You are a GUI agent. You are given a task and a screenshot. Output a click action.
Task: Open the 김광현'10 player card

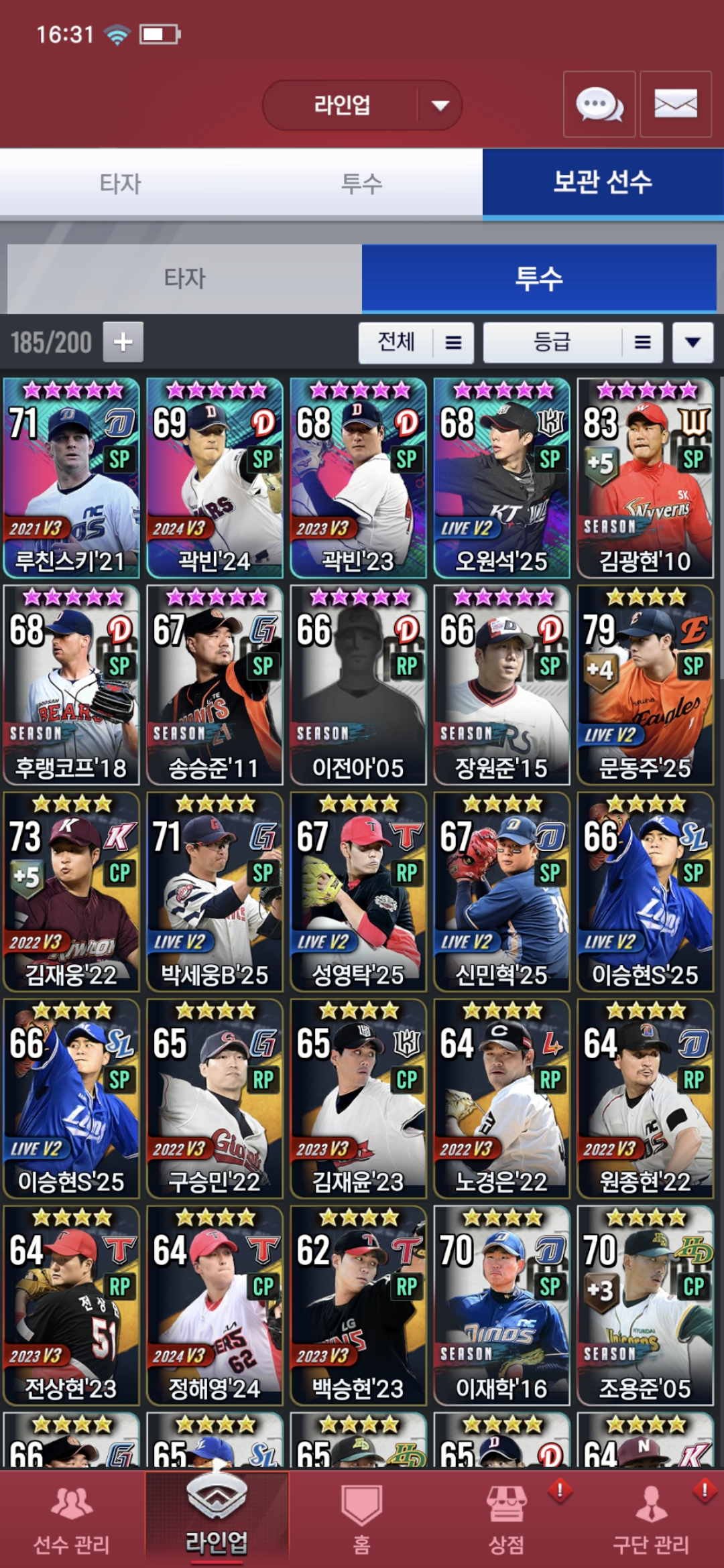point(645,478)
